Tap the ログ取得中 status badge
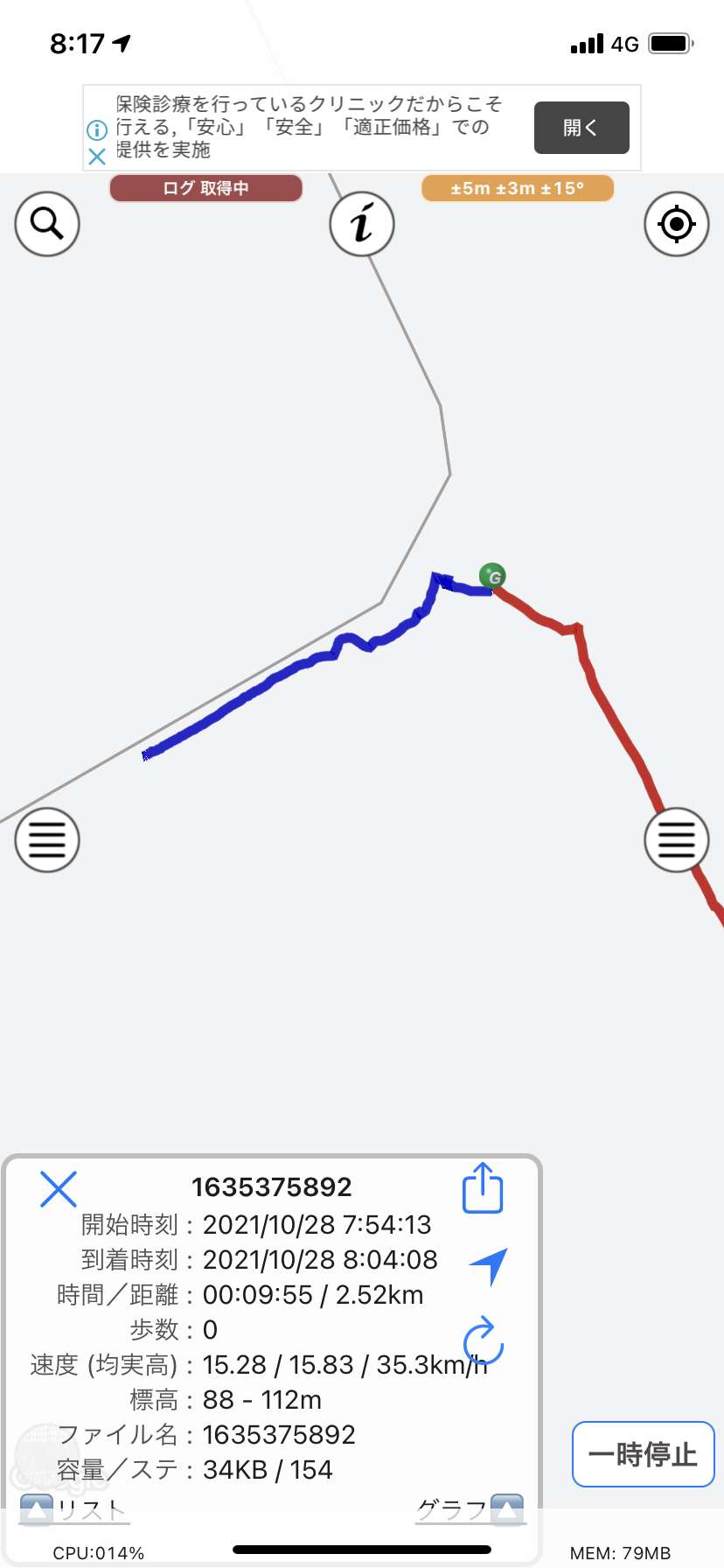Image resolution: width=724 pixels, height=1568 pixels. [x=206, y=188]
